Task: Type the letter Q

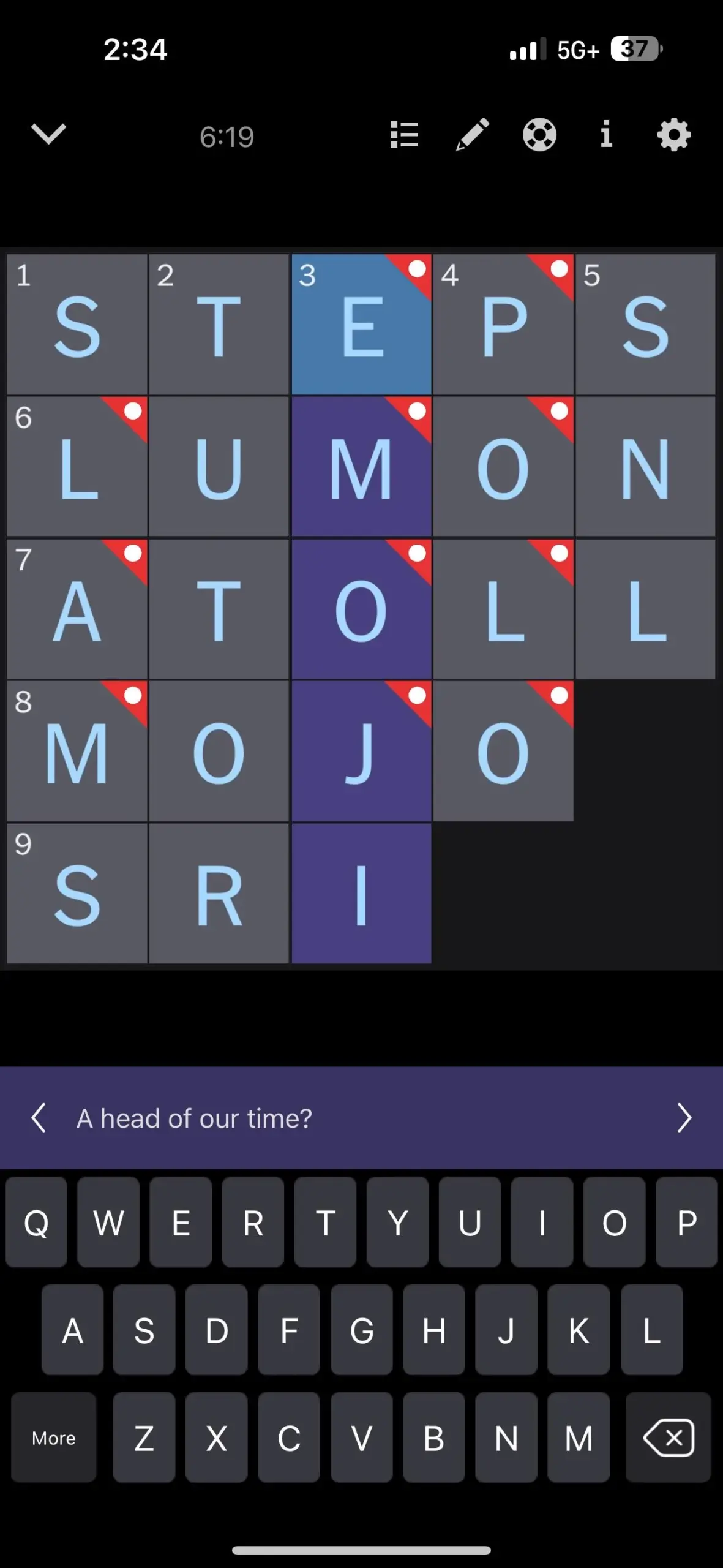Action: pyautogui.click(x=36, y=1223)
